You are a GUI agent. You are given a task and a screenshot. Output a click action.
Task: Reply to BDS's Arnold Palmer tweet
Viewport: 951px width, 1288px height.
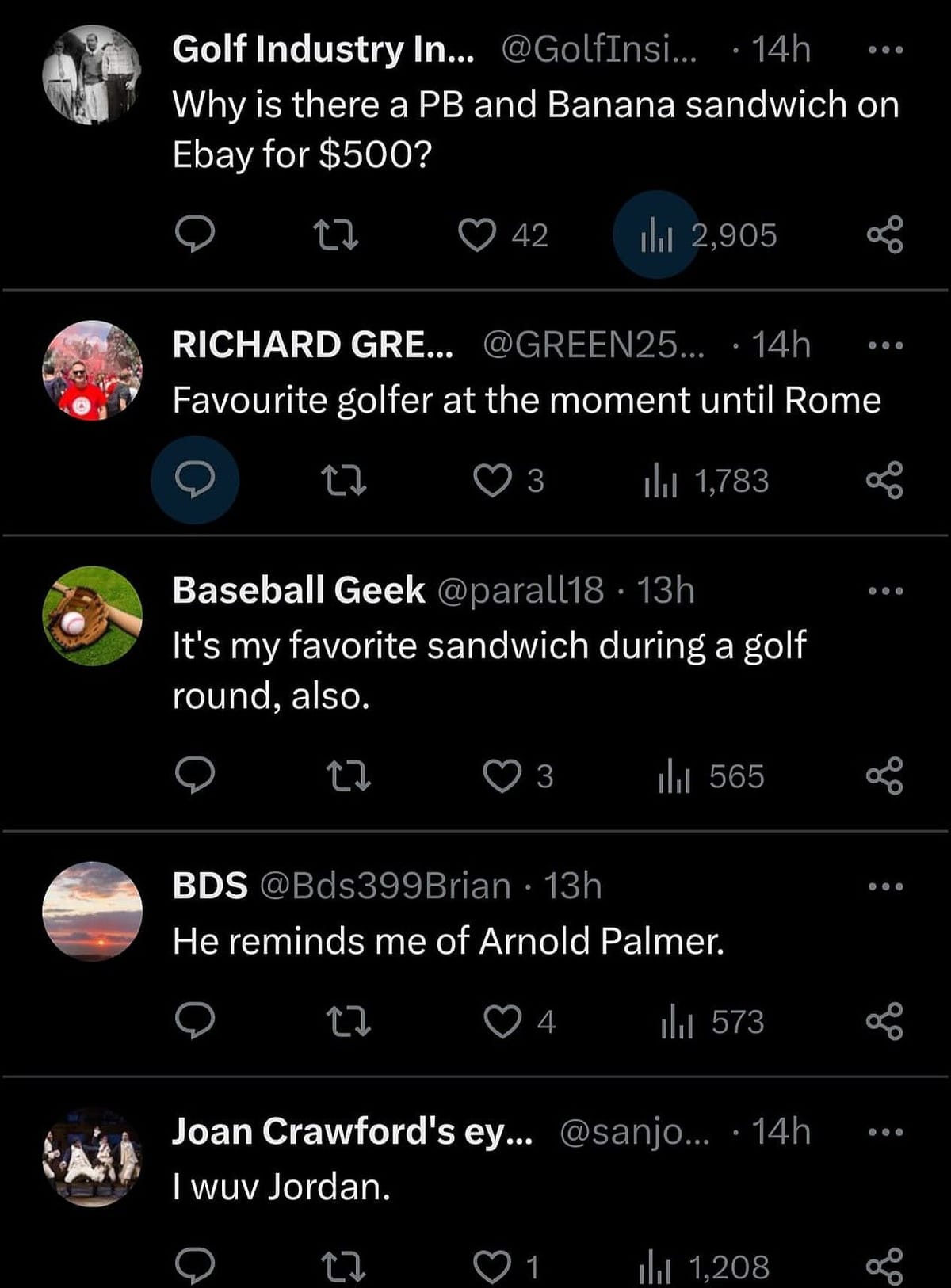tap(194, 1021)
